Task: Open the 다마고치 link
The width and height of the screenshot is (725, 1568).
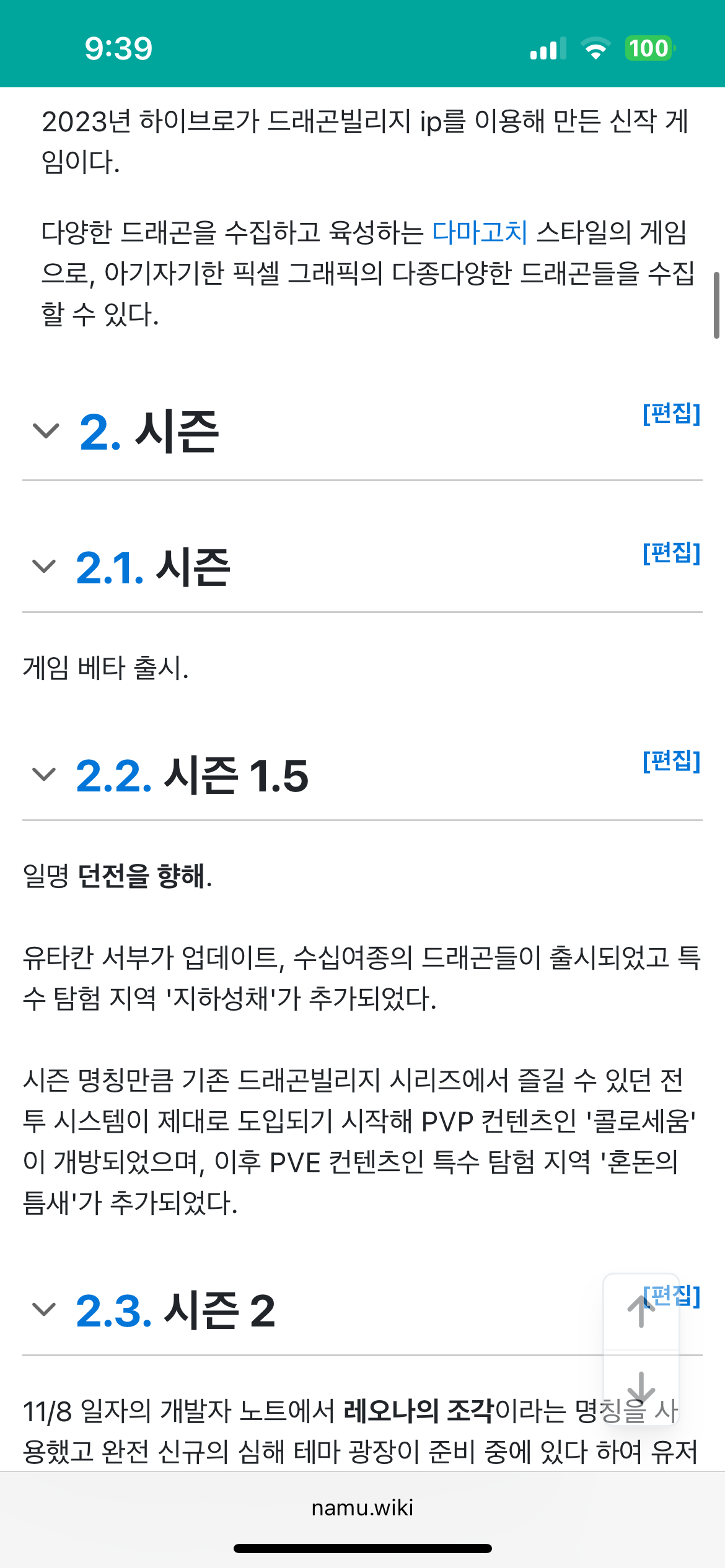Action: [x=480, y=233]
